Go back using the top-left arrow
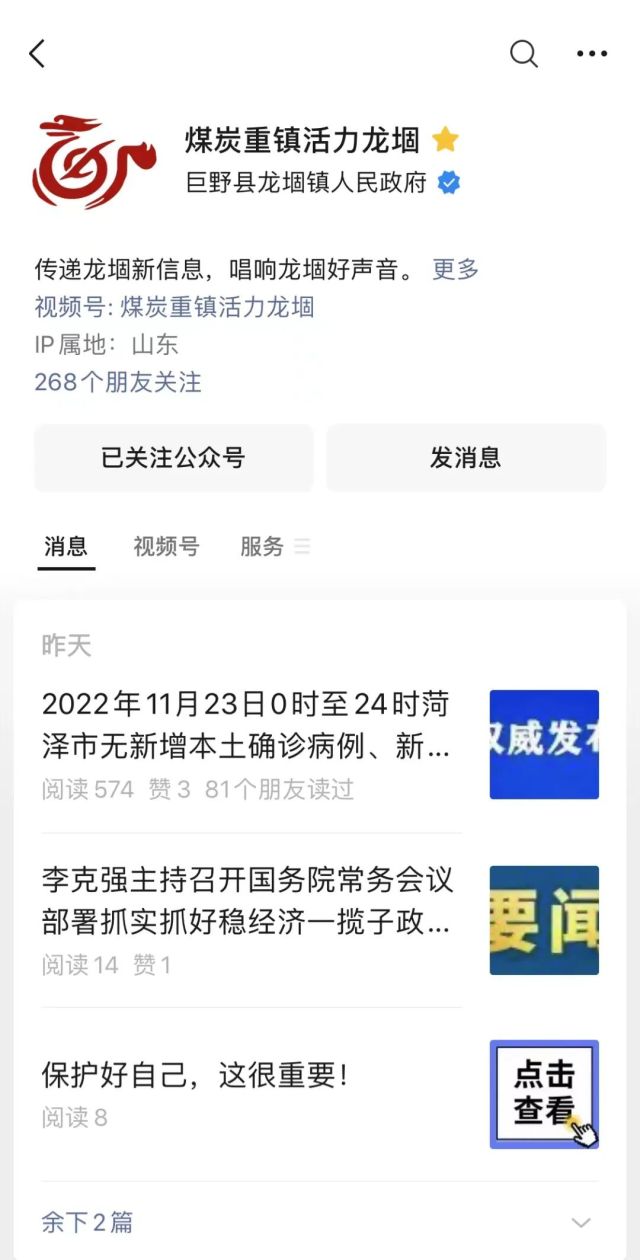The height and width of the screenshot is (1260, 640). click(x=37, y=54)
